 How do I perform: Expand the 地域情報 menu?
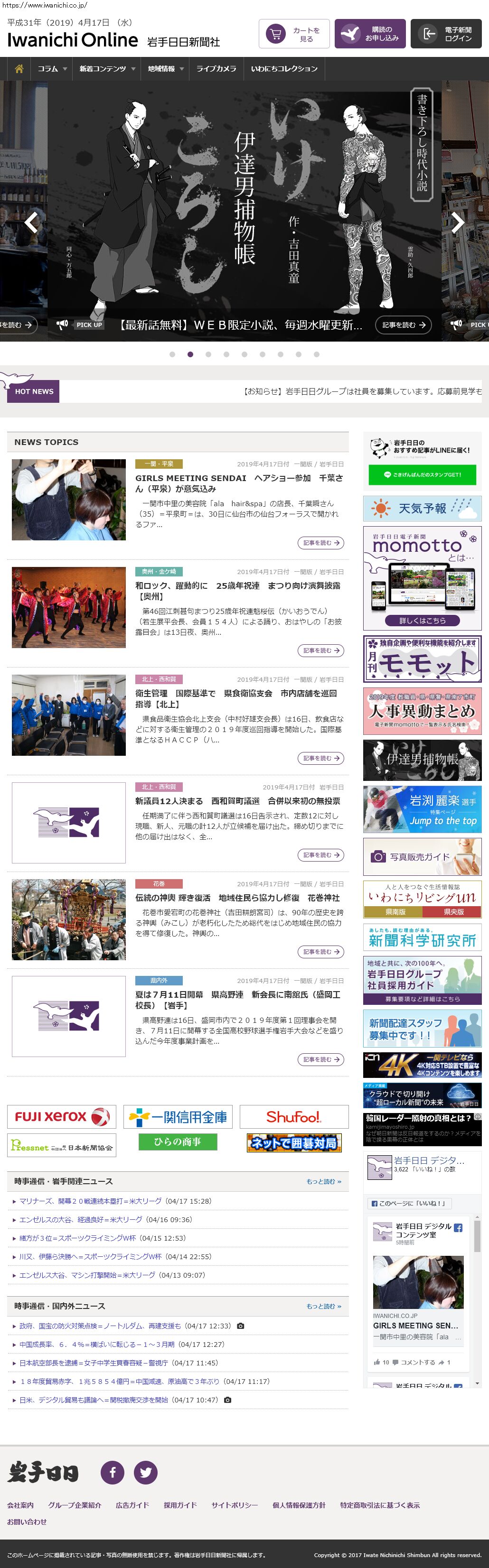165,69
